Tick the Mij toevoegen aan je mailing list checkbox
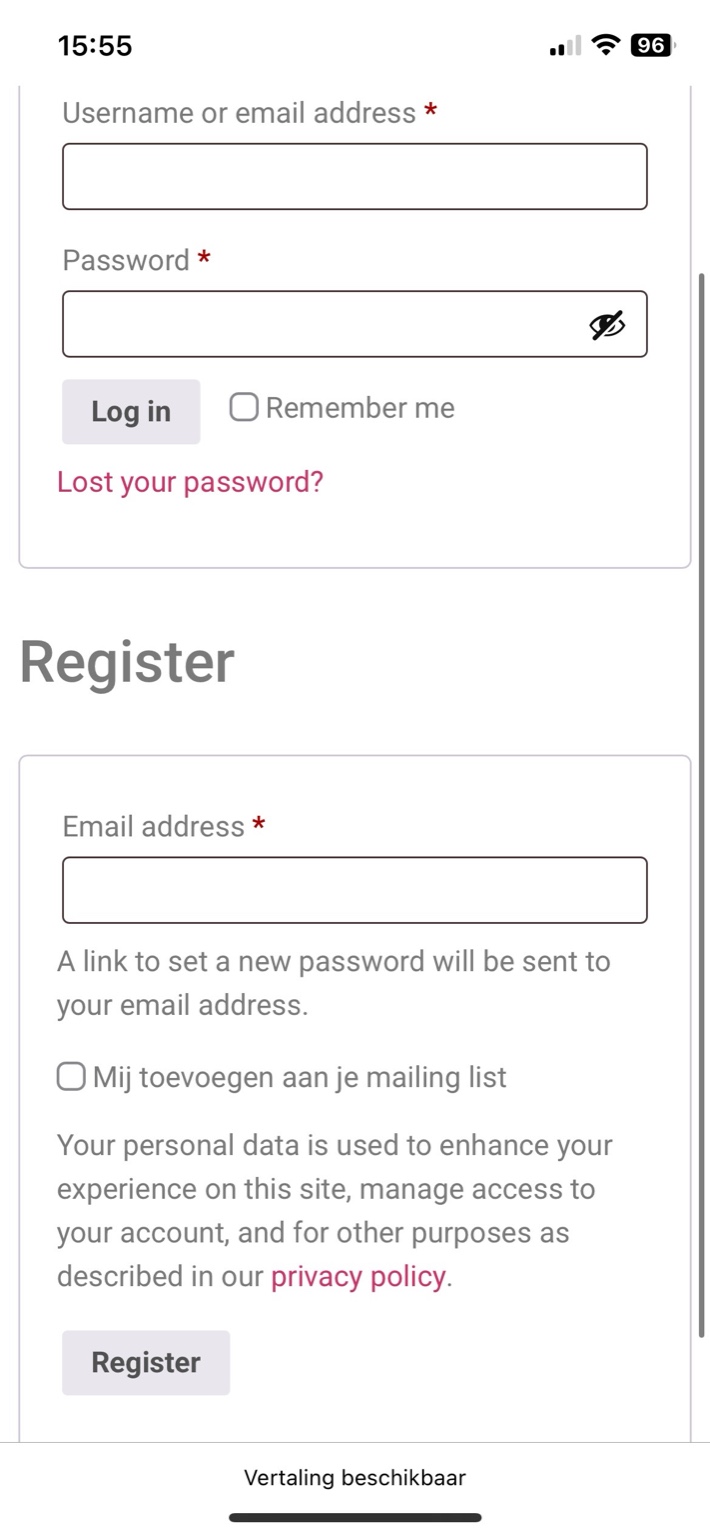The width and height of the screenshot is (710, 1537). pos(71,1077)
